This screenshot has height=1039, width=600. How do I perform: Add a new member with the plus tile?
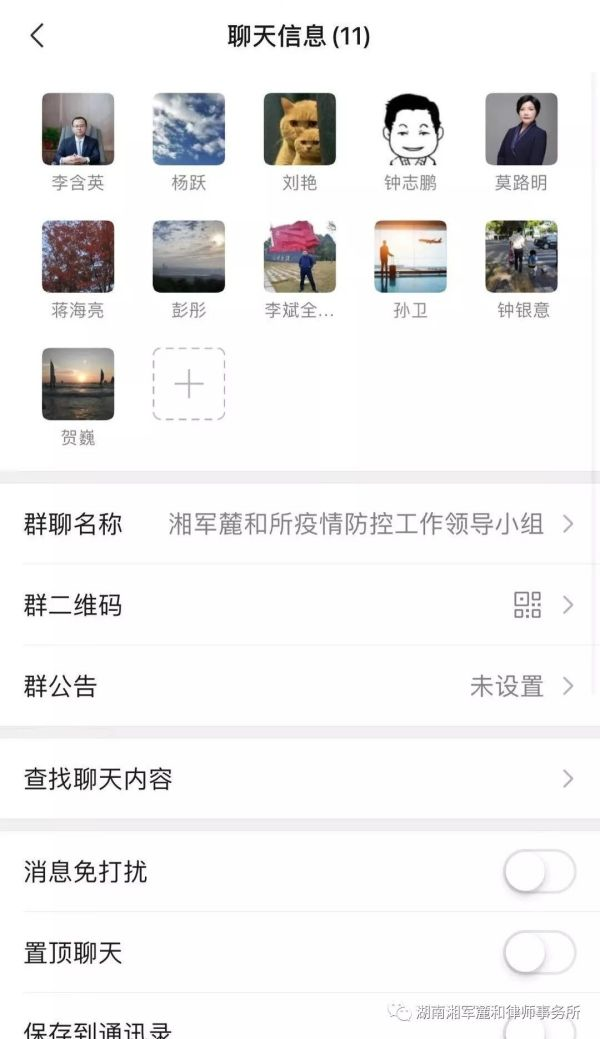(189, 384)
